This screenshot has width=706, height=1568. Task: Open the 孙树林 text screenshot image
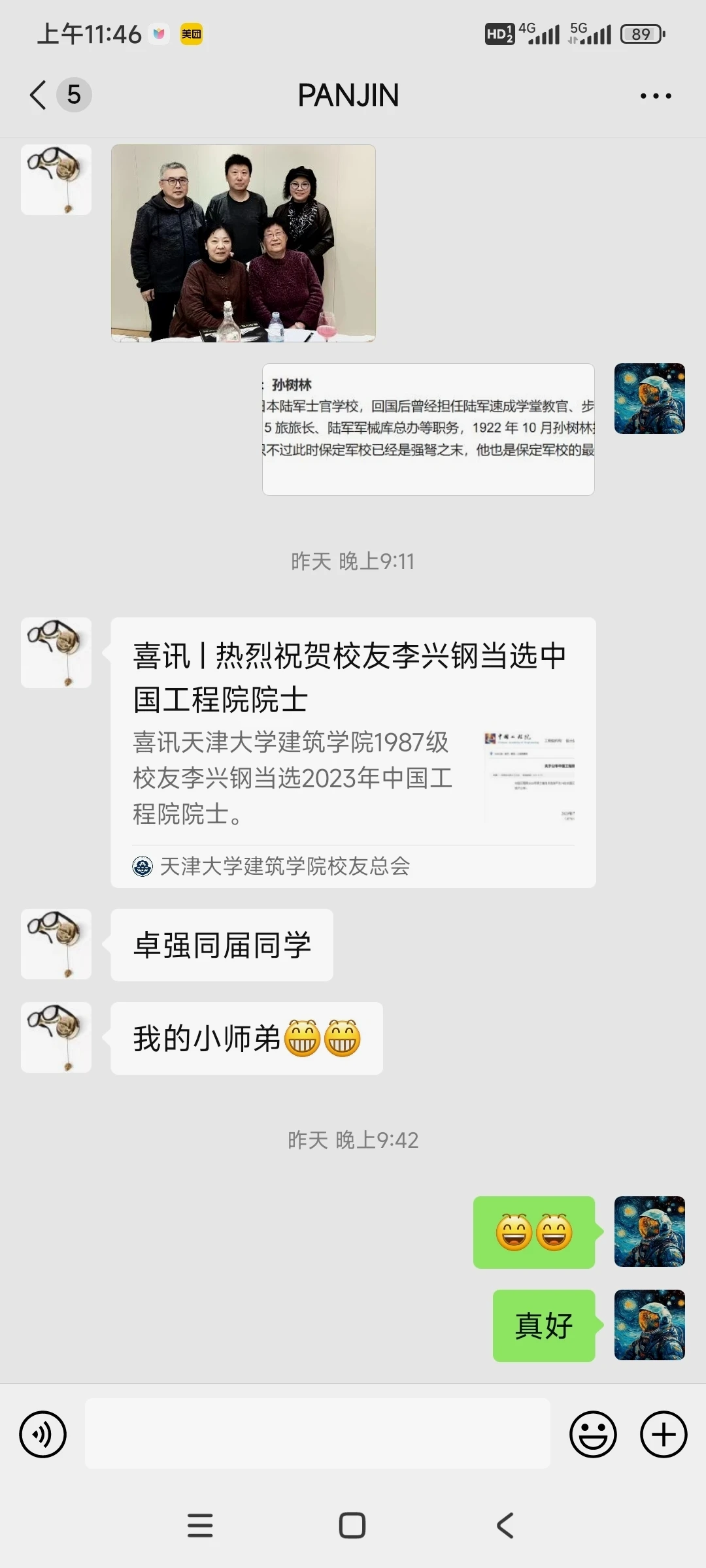[x=428, y=429]
